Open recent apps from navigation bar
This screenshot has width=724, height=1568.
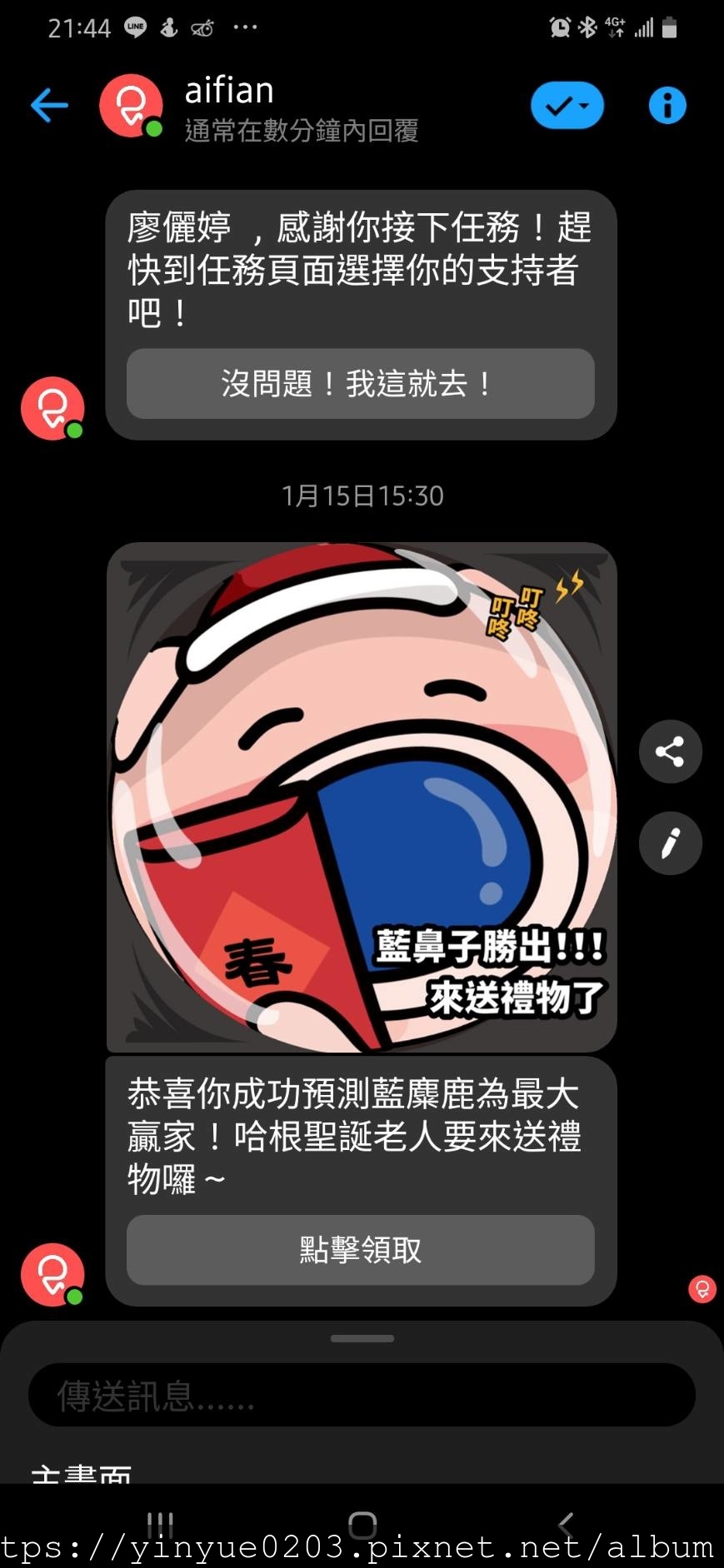point(160,1526)
